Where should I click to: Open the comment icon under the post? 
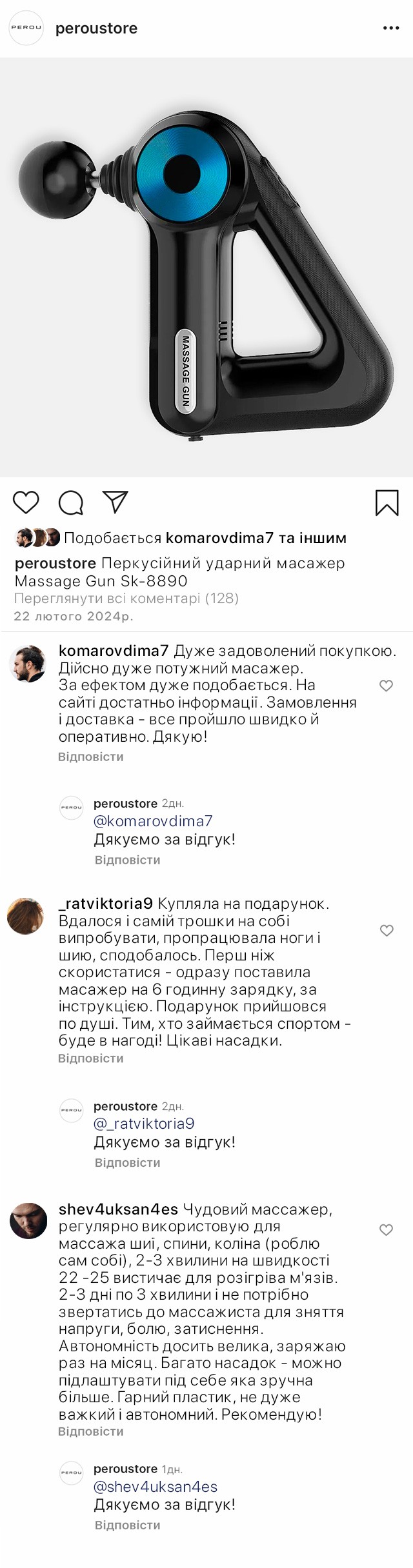[x=71, y=502]
